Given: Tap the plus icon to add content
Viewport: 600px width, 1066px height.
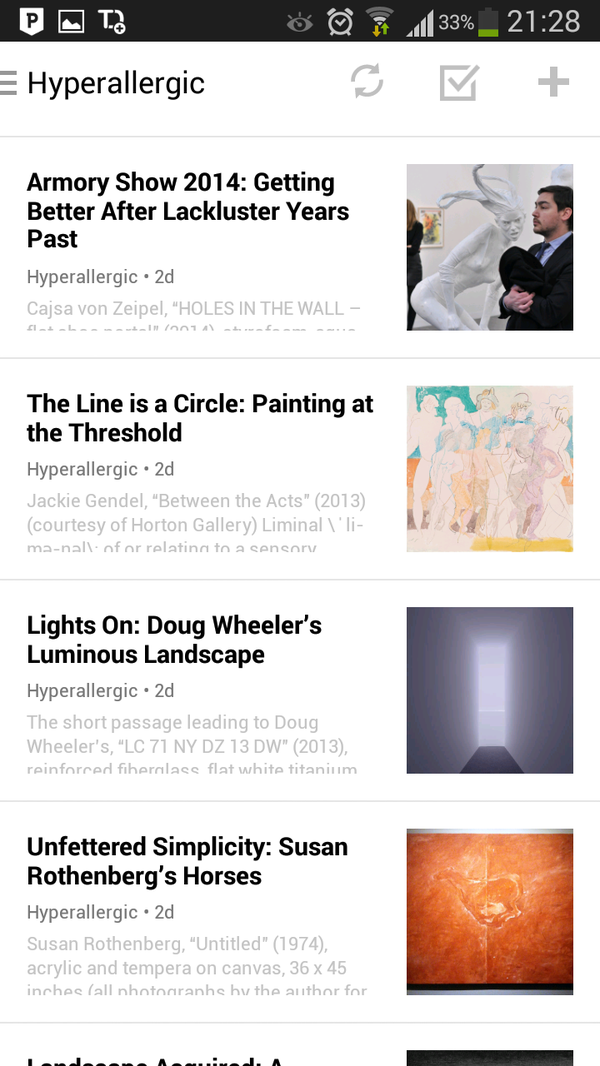Looking at the screenshot, I should [553, 82].
